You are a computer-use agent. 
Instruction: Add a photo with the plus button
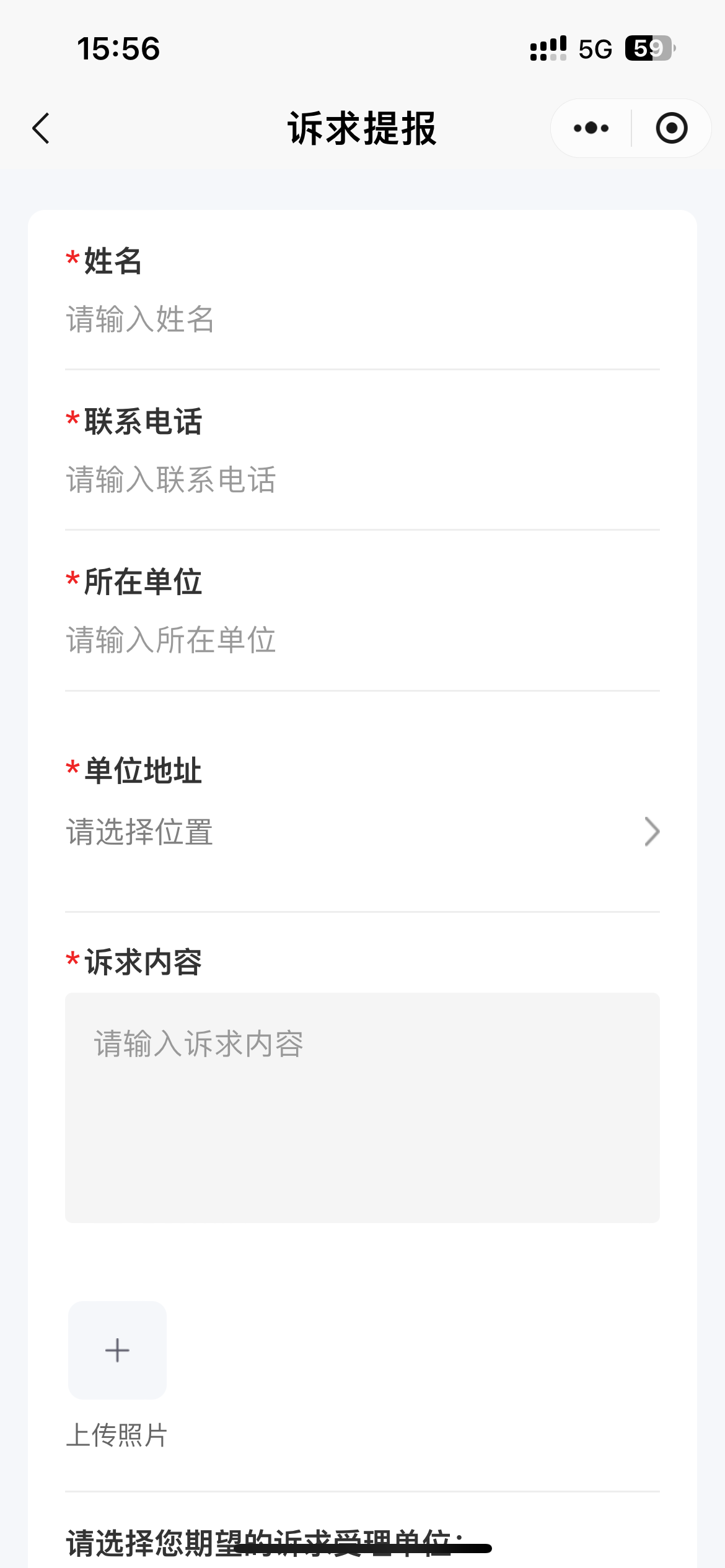117,1350
